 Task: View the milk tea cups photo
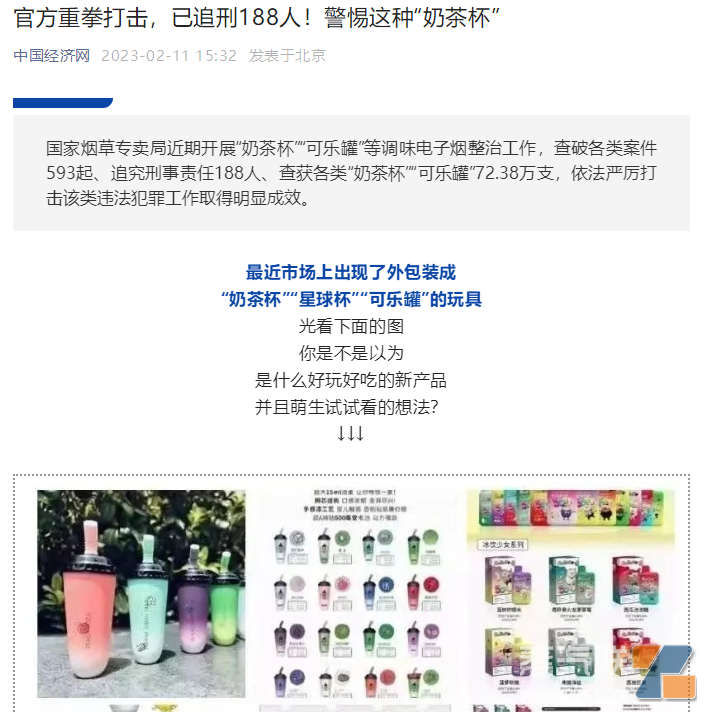point(140,594)
